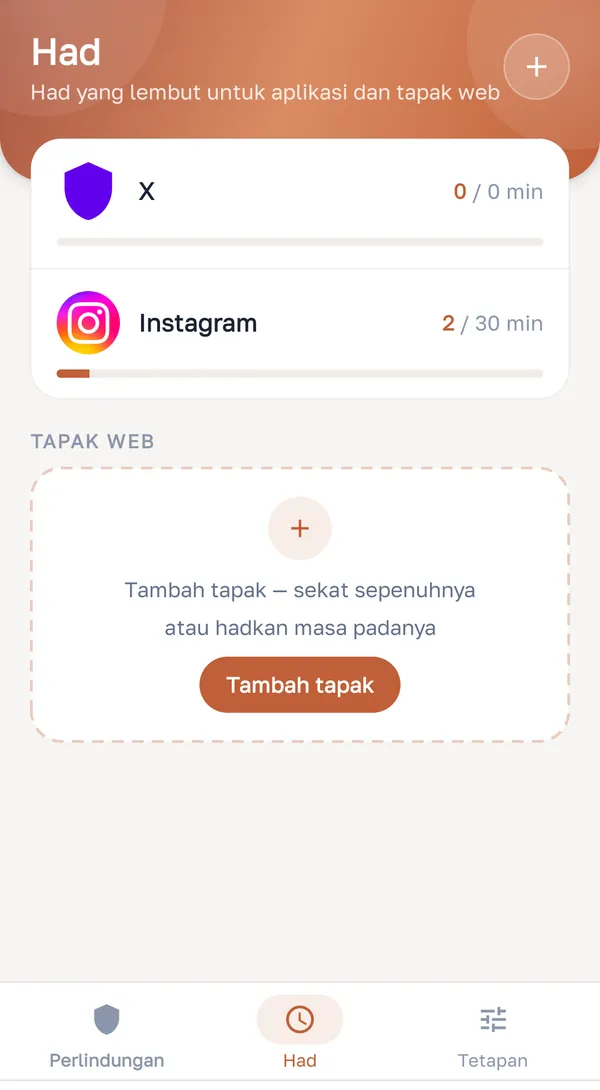Open the Instagram limit row
This screenshot has width=600, height=1090.
(x=300, y=334)
